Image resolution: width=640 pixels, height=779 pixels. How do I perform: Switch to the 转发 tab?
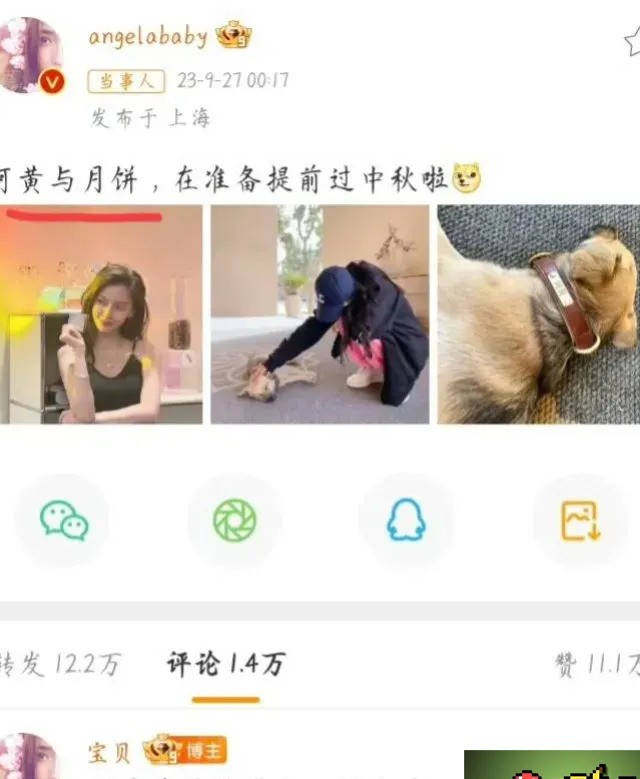tap(60, 663)
